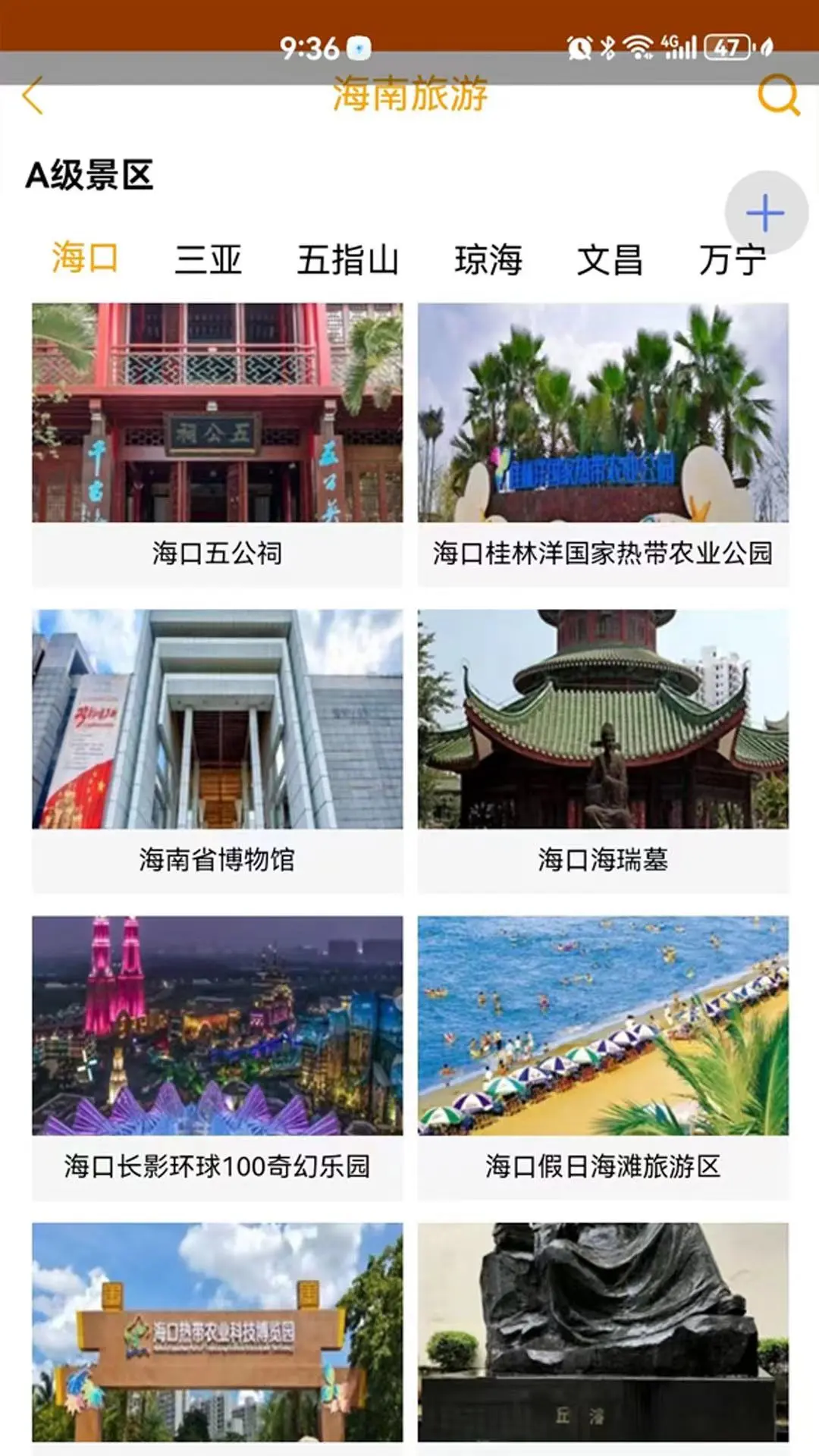Show scenic spots in 琼海
This screenshot has width=819, height=1456.
click(x=488, y=259)
